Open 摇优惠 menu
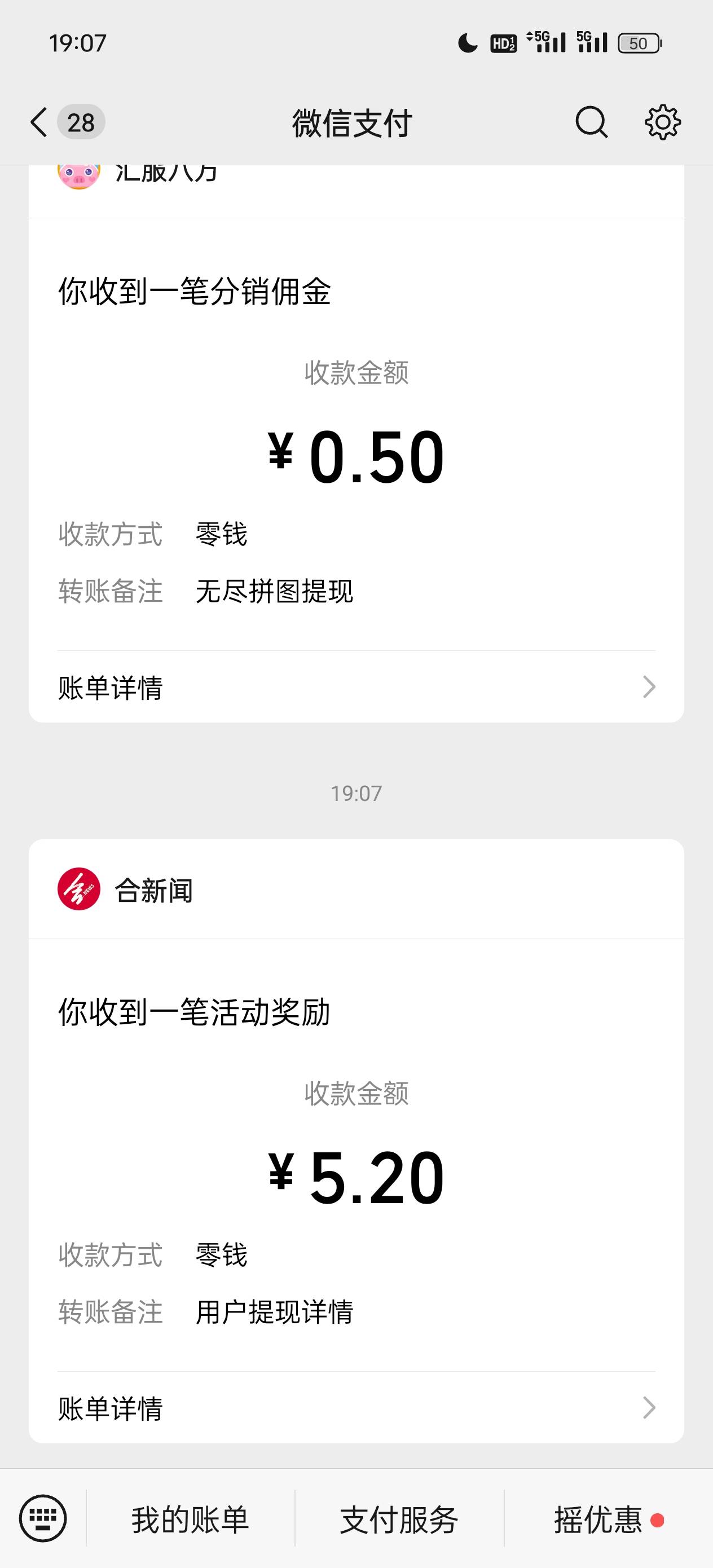The image size is (713, 1568). (x=608, y=1519)
